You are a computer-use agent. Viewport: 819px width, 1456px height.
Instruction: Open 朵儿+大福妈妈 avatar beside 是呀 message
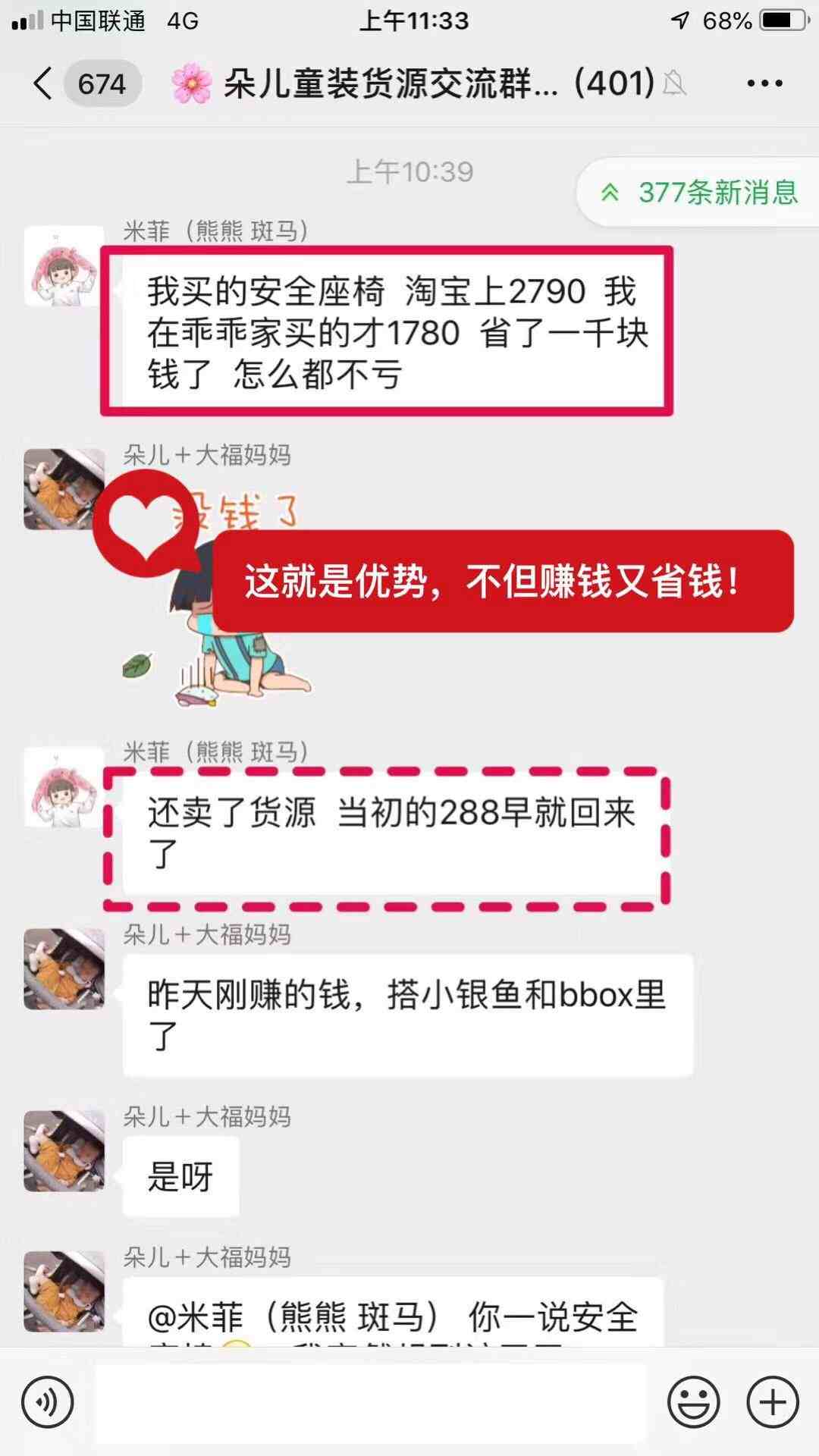64,1151
